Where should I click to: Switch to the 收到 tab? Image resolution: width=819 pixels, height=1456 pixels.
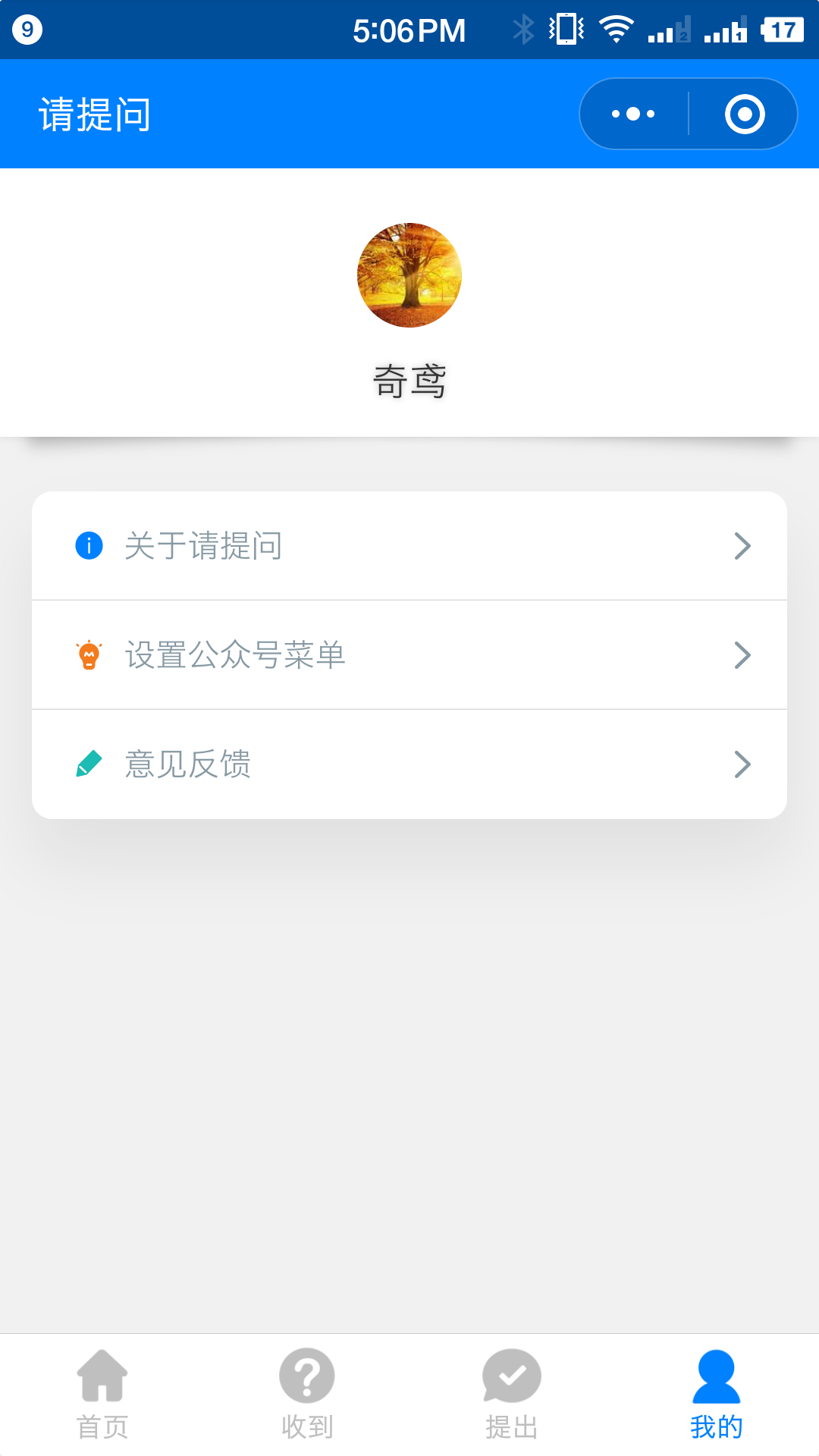click(307, 1395)
